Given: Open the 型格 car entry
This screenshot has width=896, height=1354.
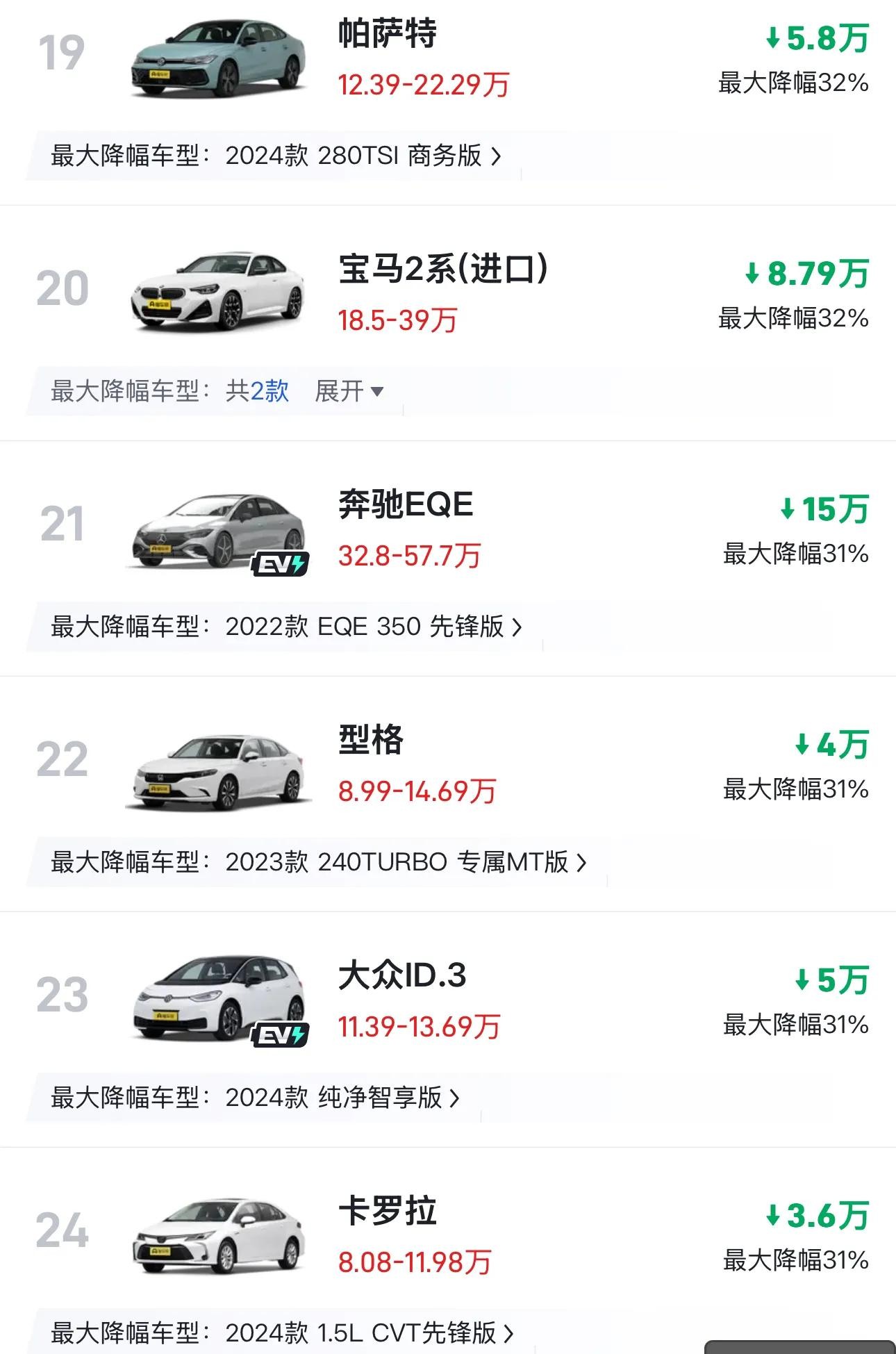Looking at the screenshot, I should 371,740.
